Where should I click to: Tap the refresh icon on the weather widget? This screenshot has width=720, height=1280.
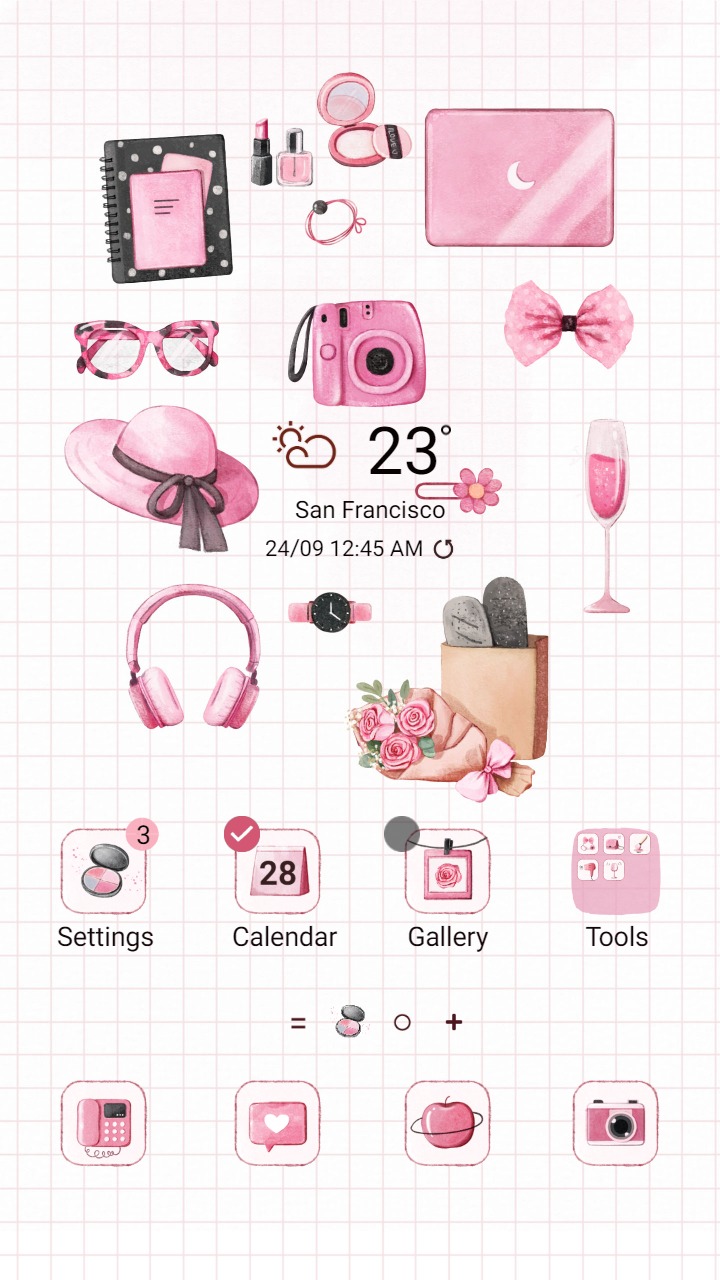[444, 548]
